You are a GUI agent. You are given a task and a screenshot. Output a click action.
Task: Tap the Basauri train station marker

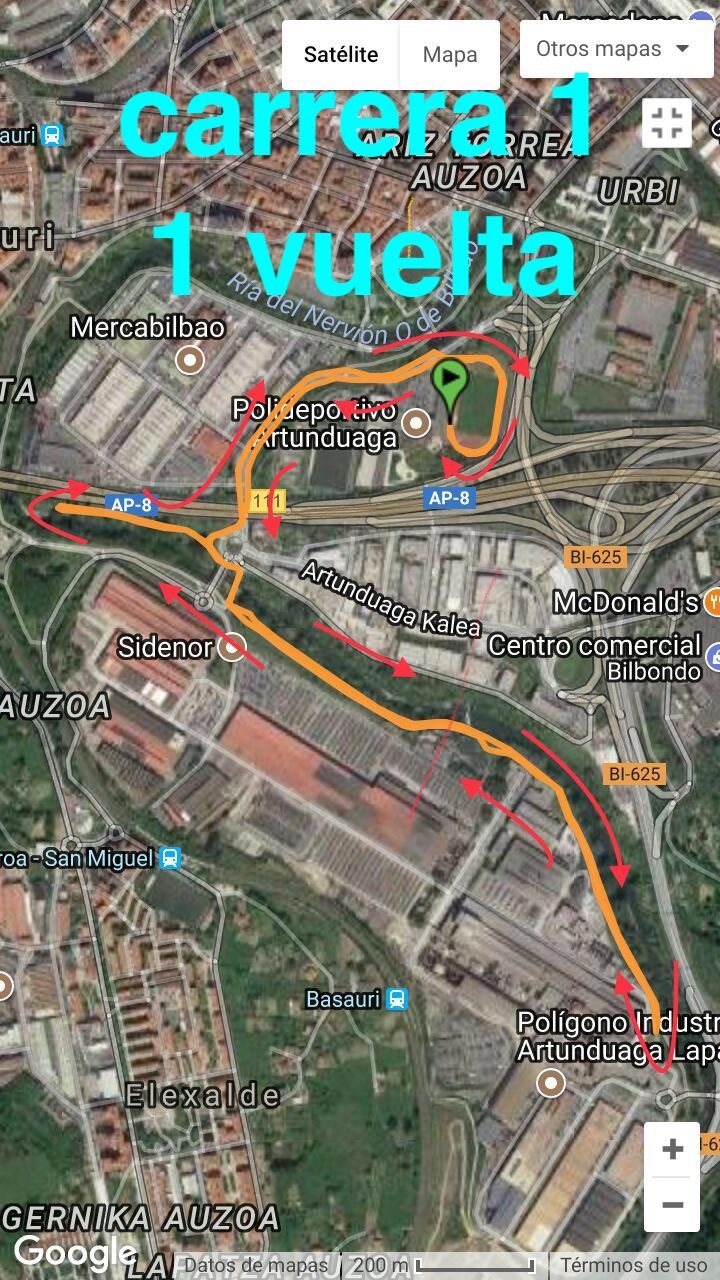tap(397, 999)
